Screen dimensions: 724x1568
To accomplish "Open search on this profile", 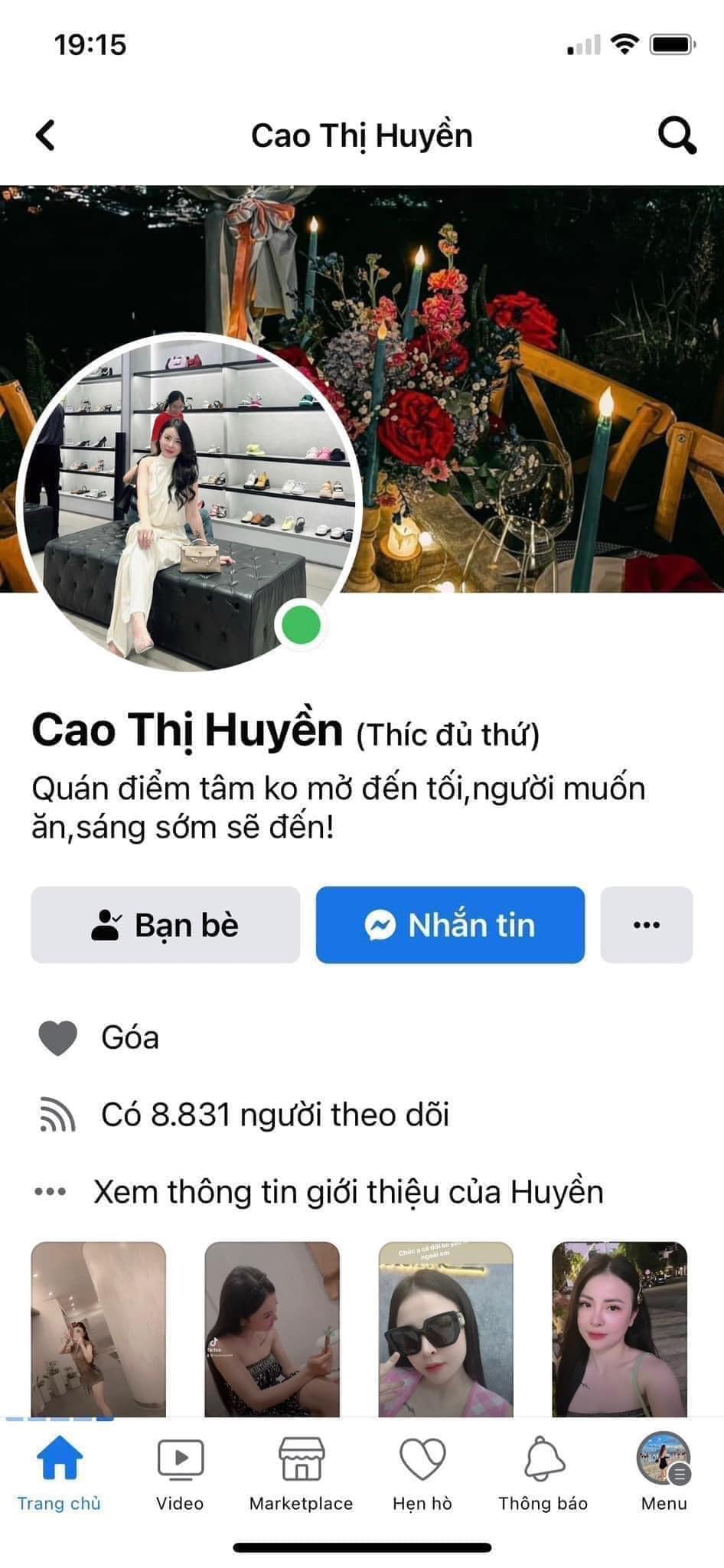I will coord(677,136).
